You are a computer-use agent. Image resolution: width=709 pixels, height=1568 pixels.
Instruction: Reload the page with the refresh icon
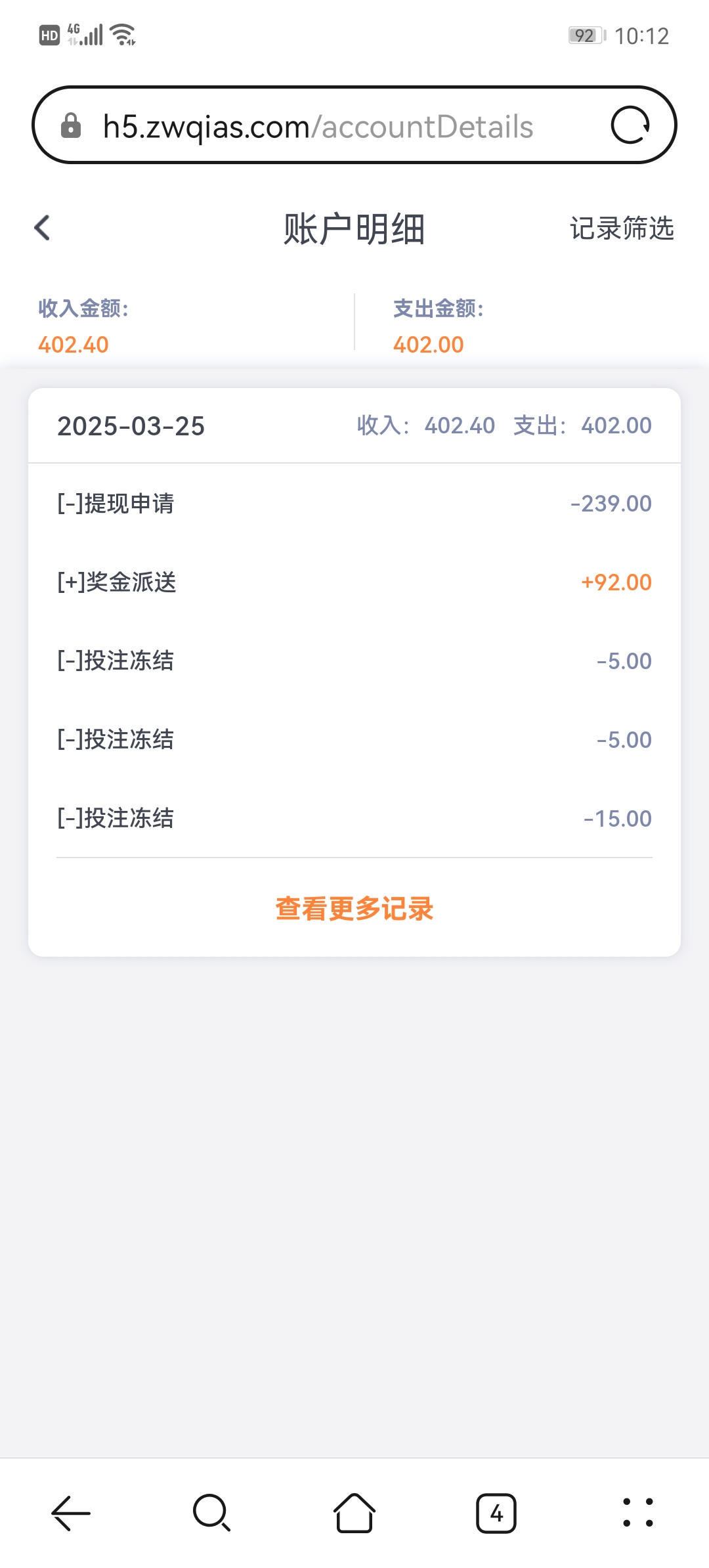point(630,125)
